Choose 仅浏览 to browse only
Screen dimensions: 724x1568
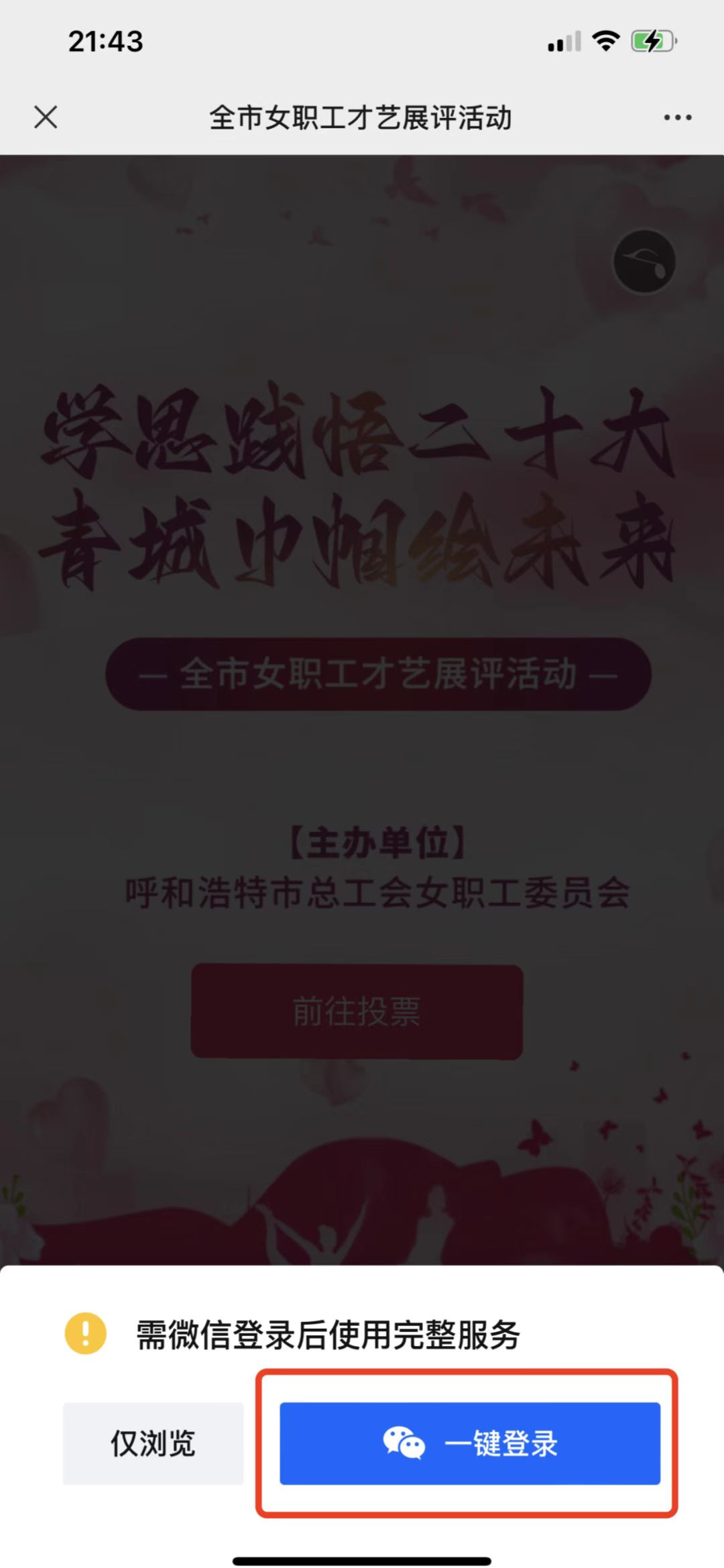tap(153, 1443)
